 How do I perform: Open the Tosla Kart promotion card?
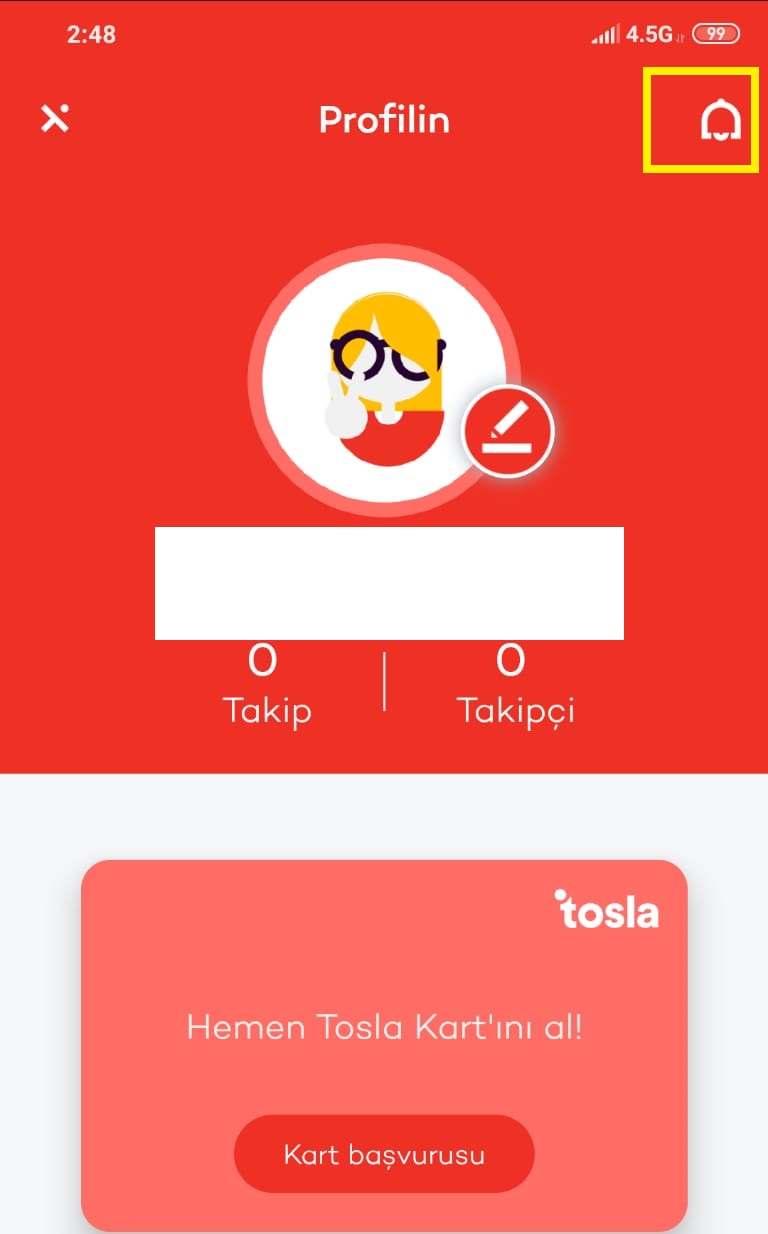384,1045
